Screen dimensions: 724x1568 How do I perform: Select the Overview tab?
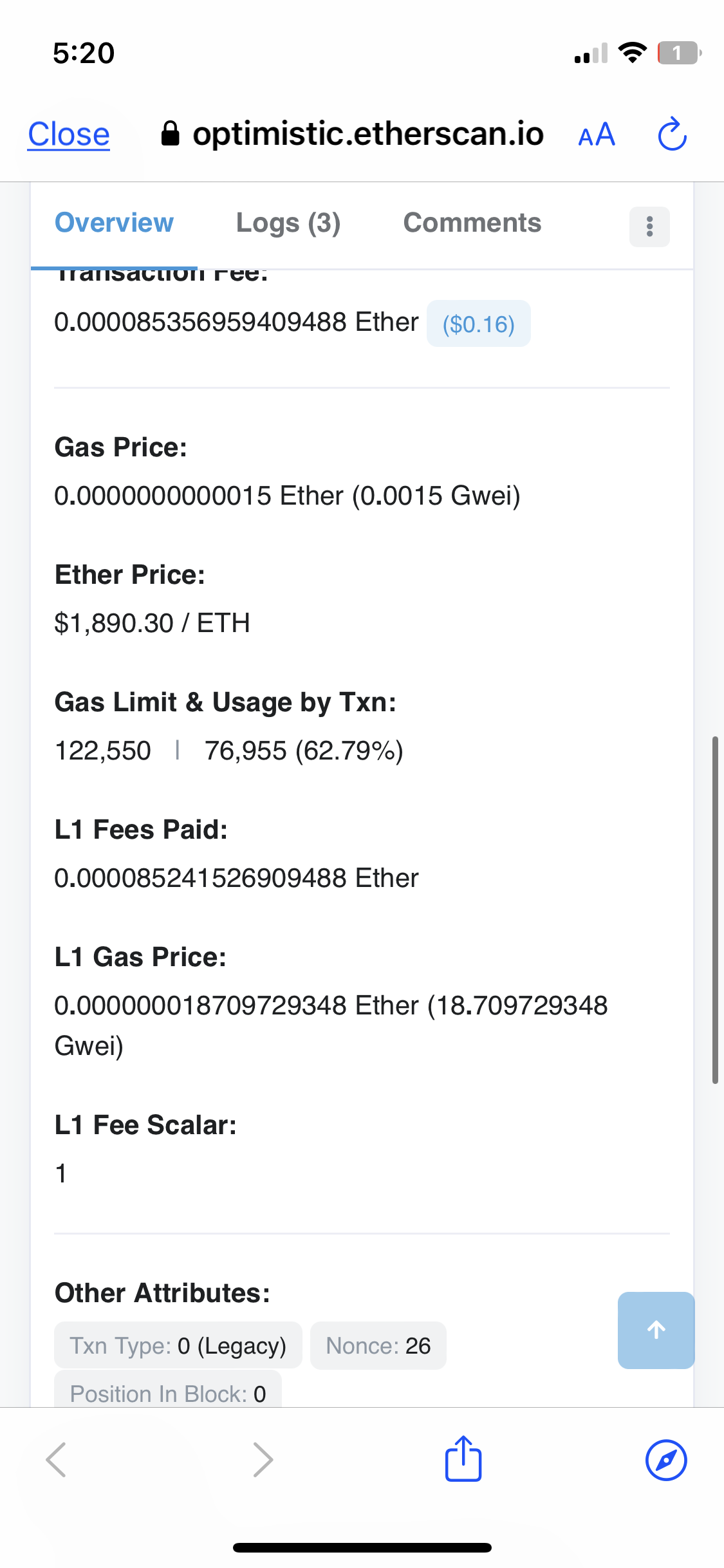coord(114,223)
